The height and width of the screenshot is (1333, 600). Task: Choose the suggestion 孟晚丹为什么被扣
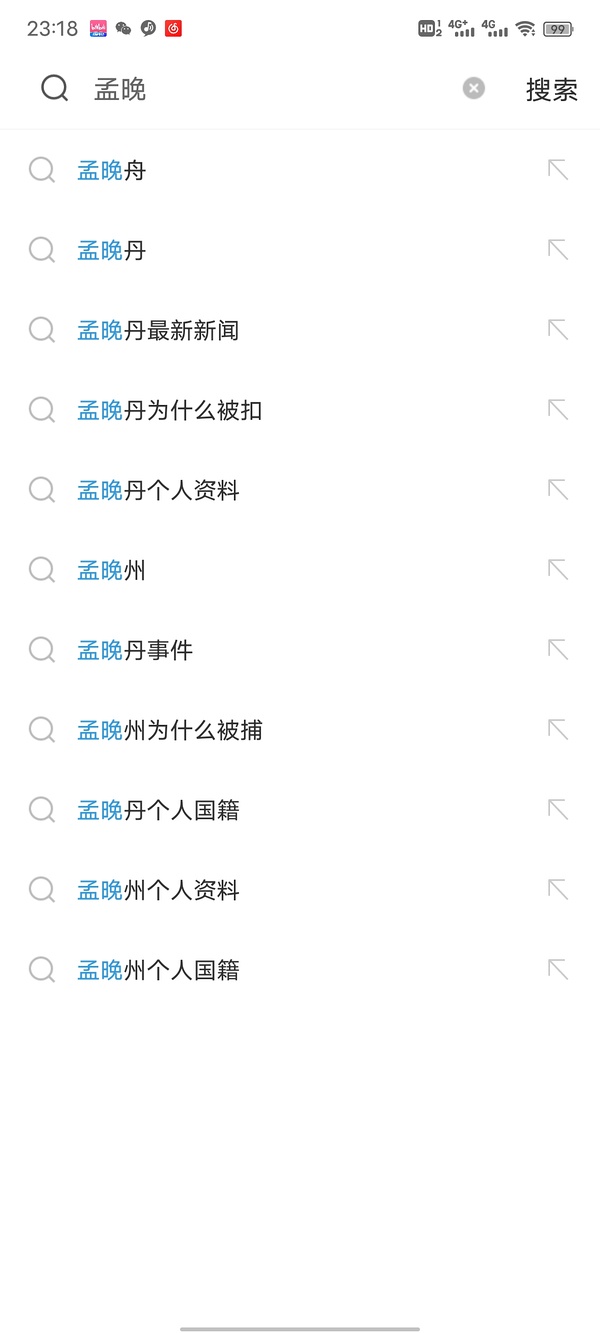click(170, 410)
